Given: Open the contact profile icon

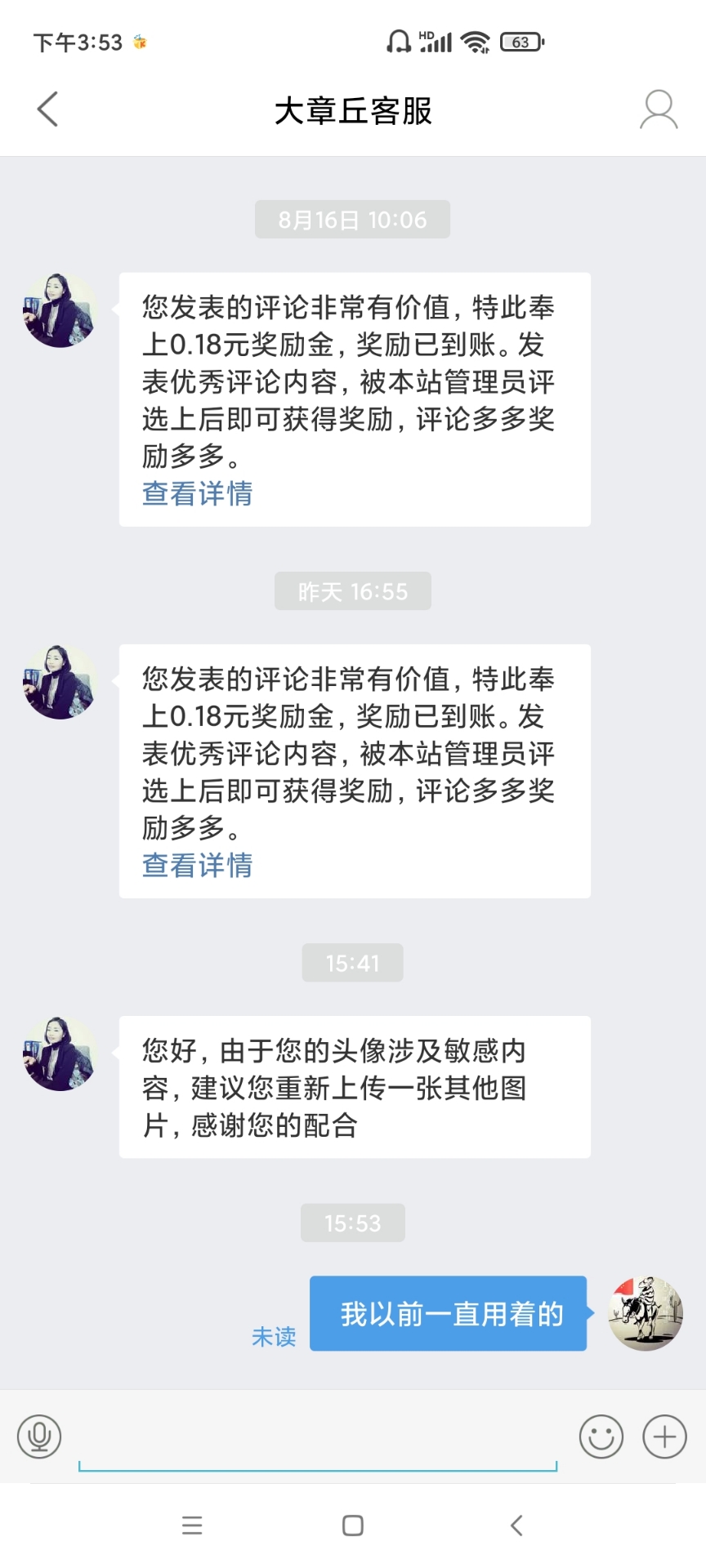Looking at the screenshot, I should [x=658, y=109].
